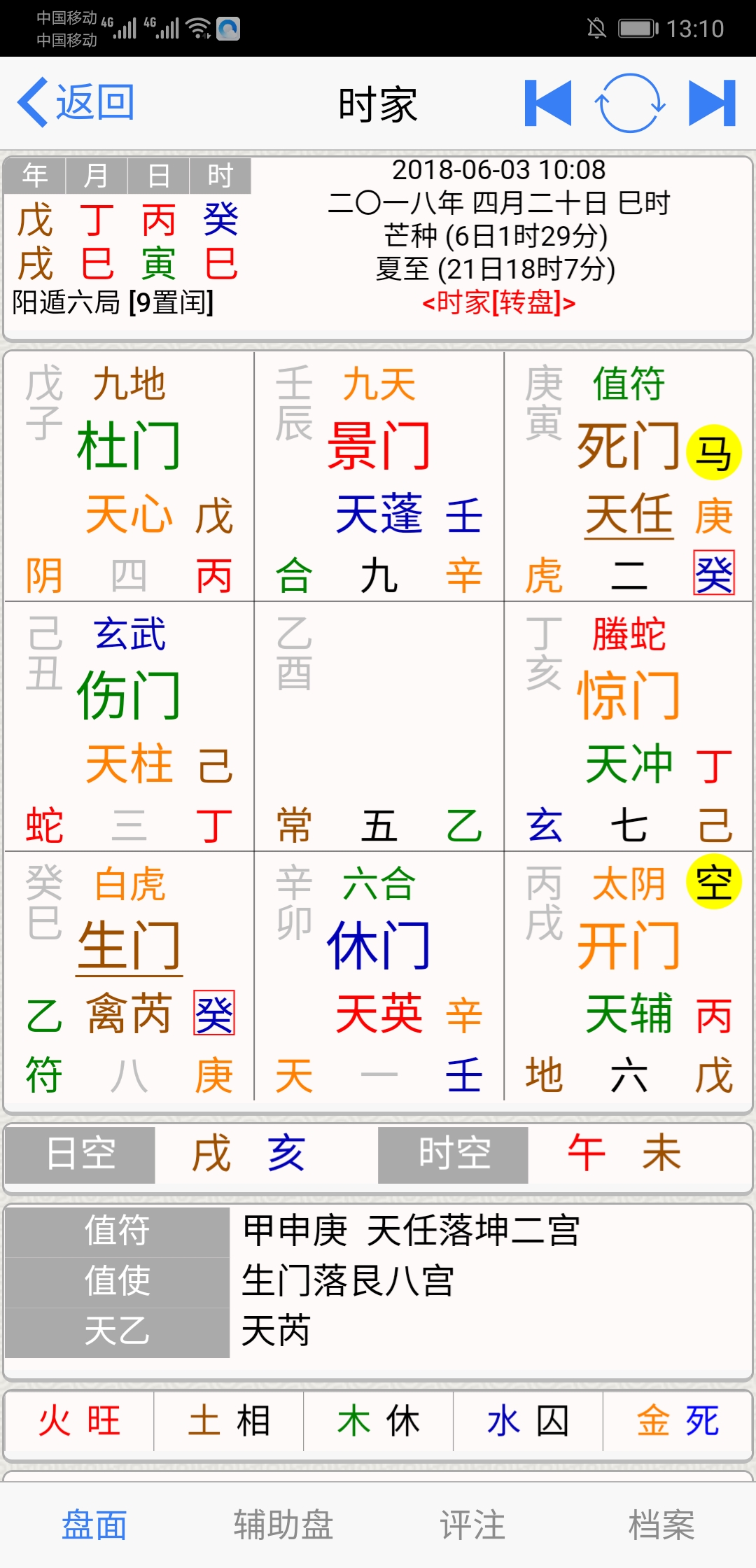The height and width of the screenshot is (1568, 756).
Task: Jump to the previous chart arrow
Action: 548,103
